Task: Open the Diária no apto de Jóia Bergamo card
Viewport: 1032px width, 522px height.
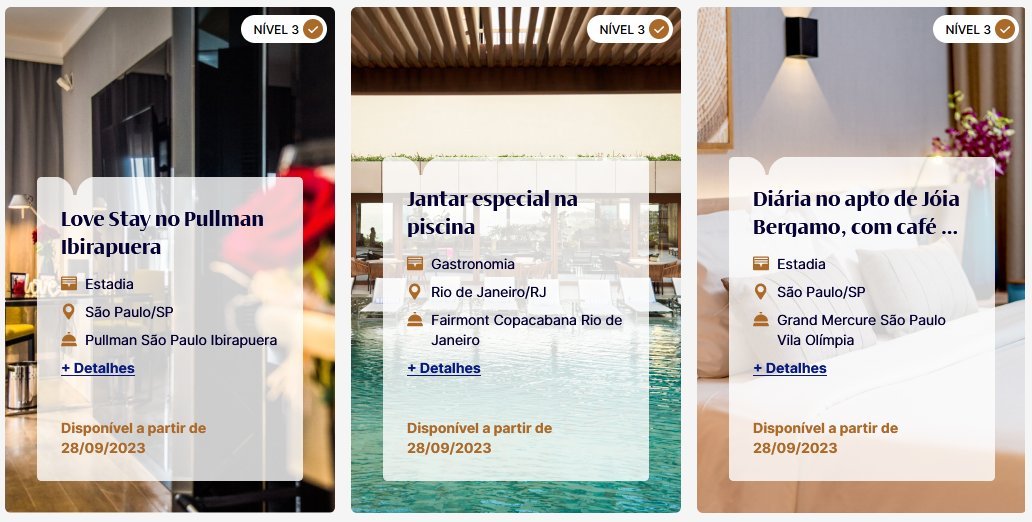Action: [855, 212]
